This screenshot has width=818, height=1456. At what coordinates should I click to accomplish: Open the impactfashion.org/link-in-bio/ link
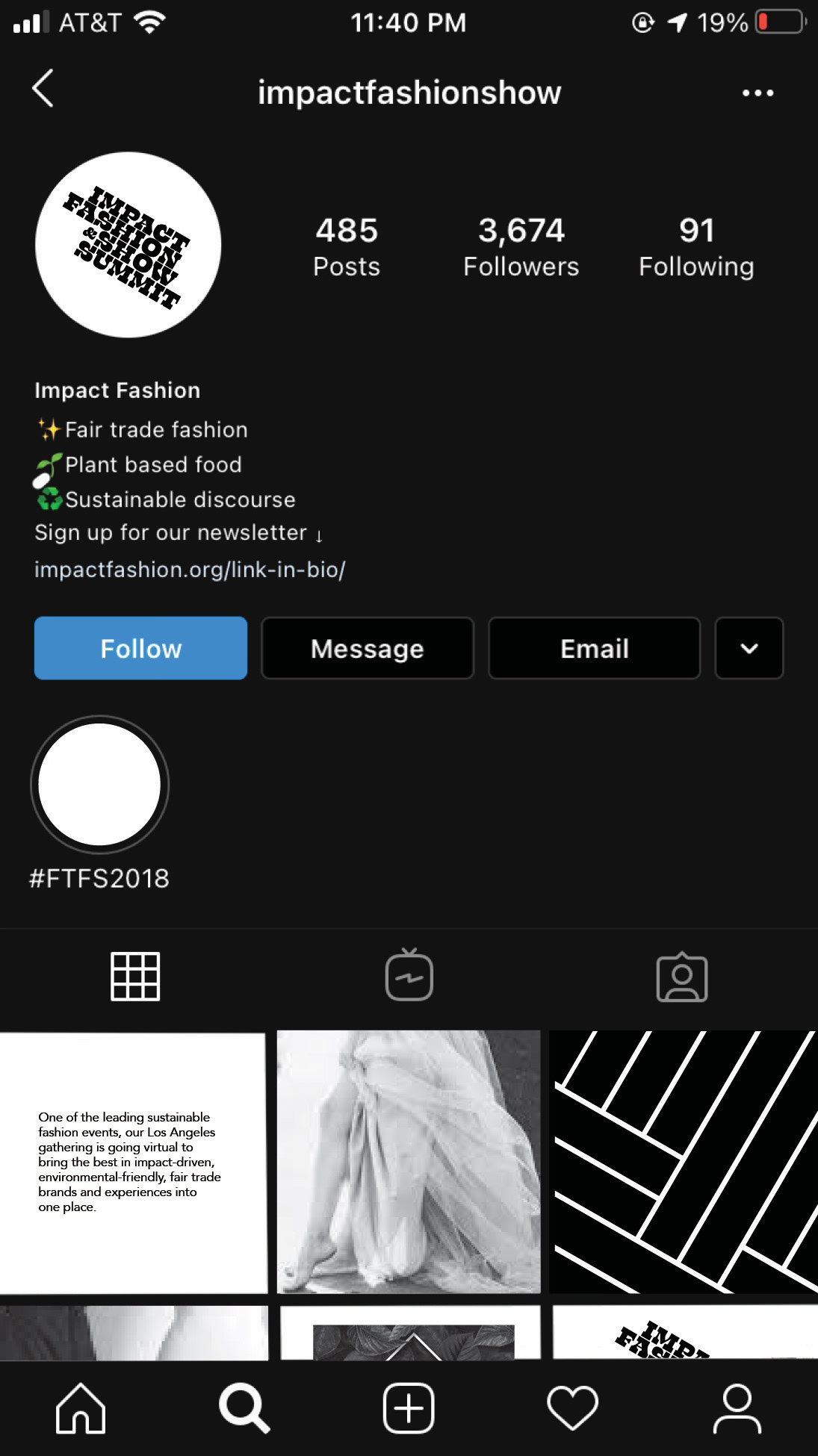coord(190,570)
